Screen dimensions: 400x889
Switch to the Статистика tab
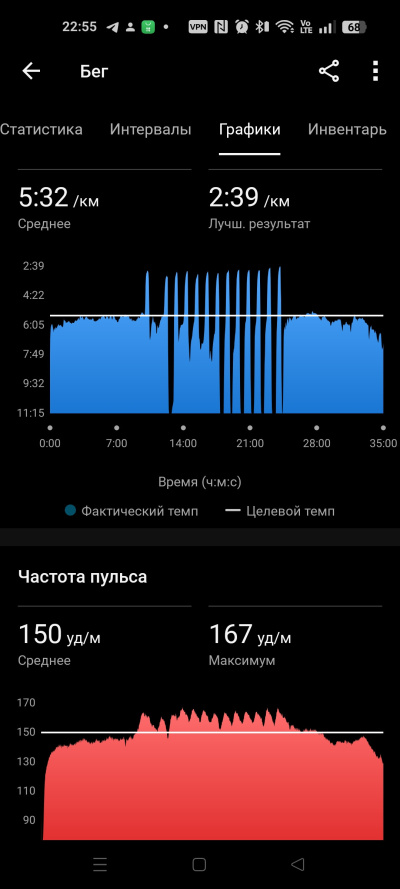coord(41,129)
